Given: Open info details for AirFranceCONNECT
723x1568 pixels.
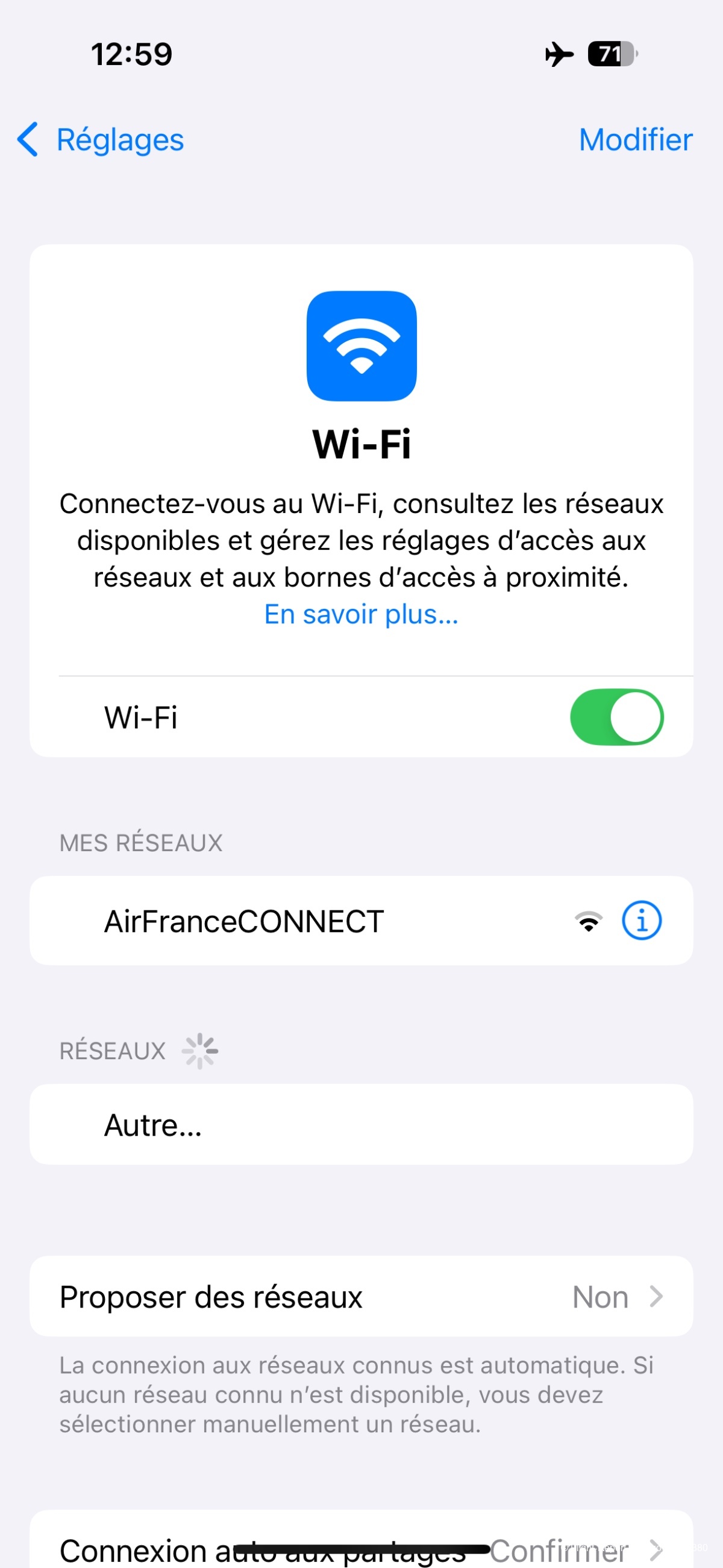Looking at the screenshot, I should click(x=641, y=921).
